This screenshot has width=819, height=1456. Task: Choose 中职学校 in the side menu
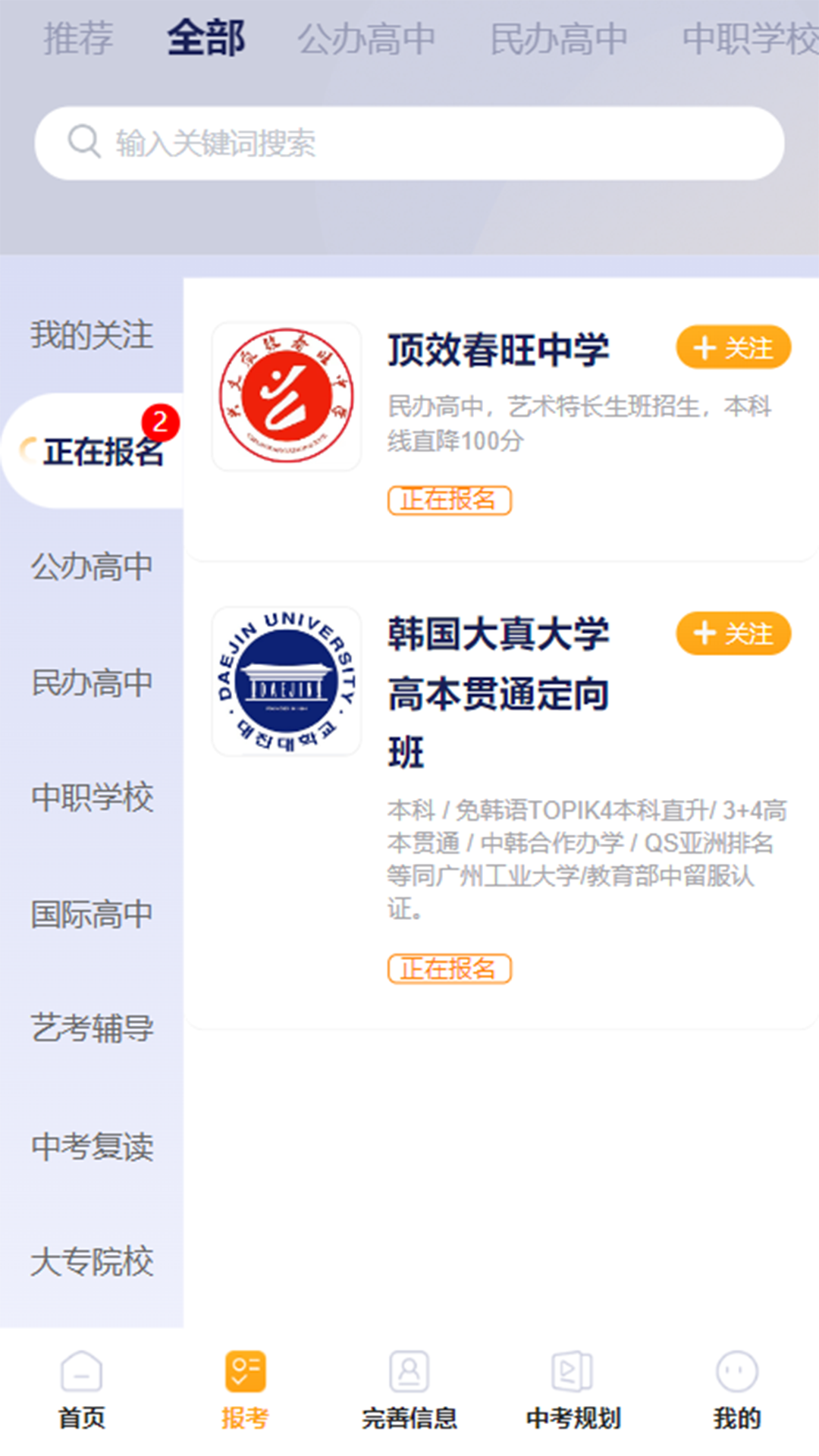click(x=92, y=797)
